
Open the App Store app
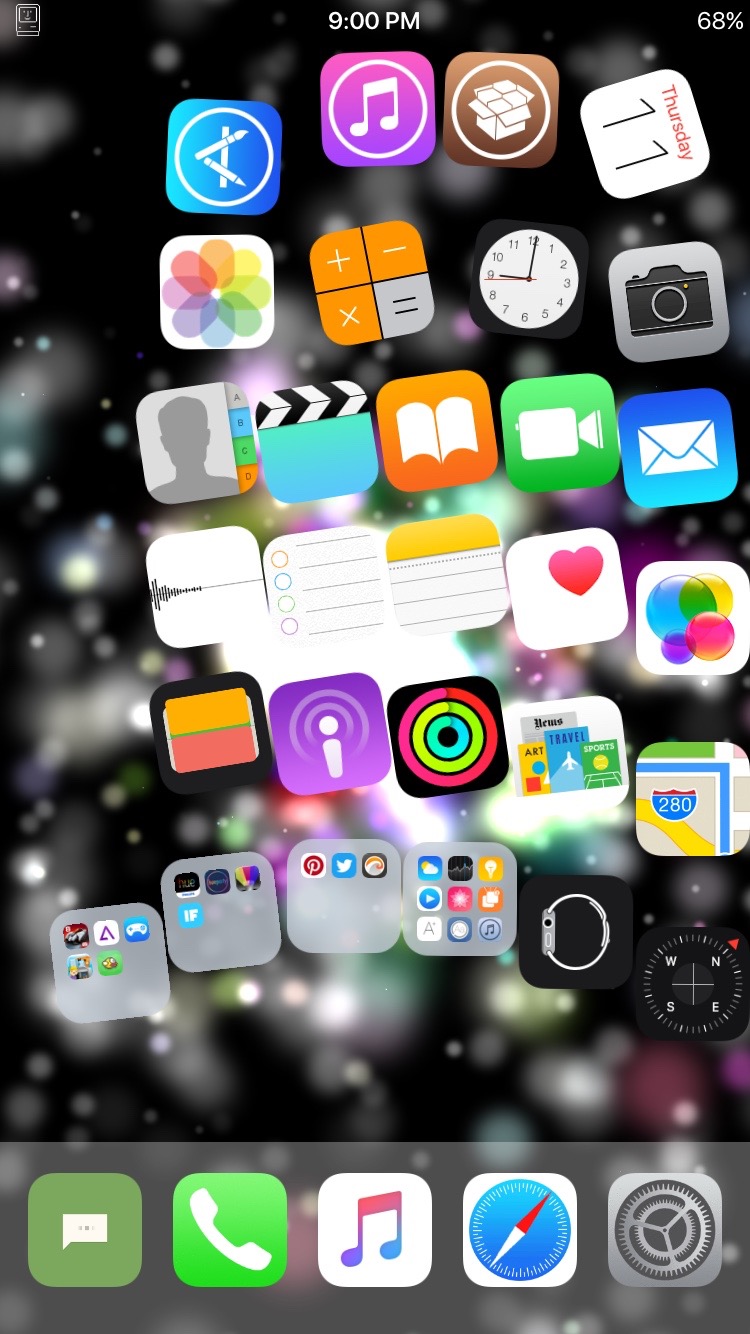pyautogui.click(x=224, y=157)
